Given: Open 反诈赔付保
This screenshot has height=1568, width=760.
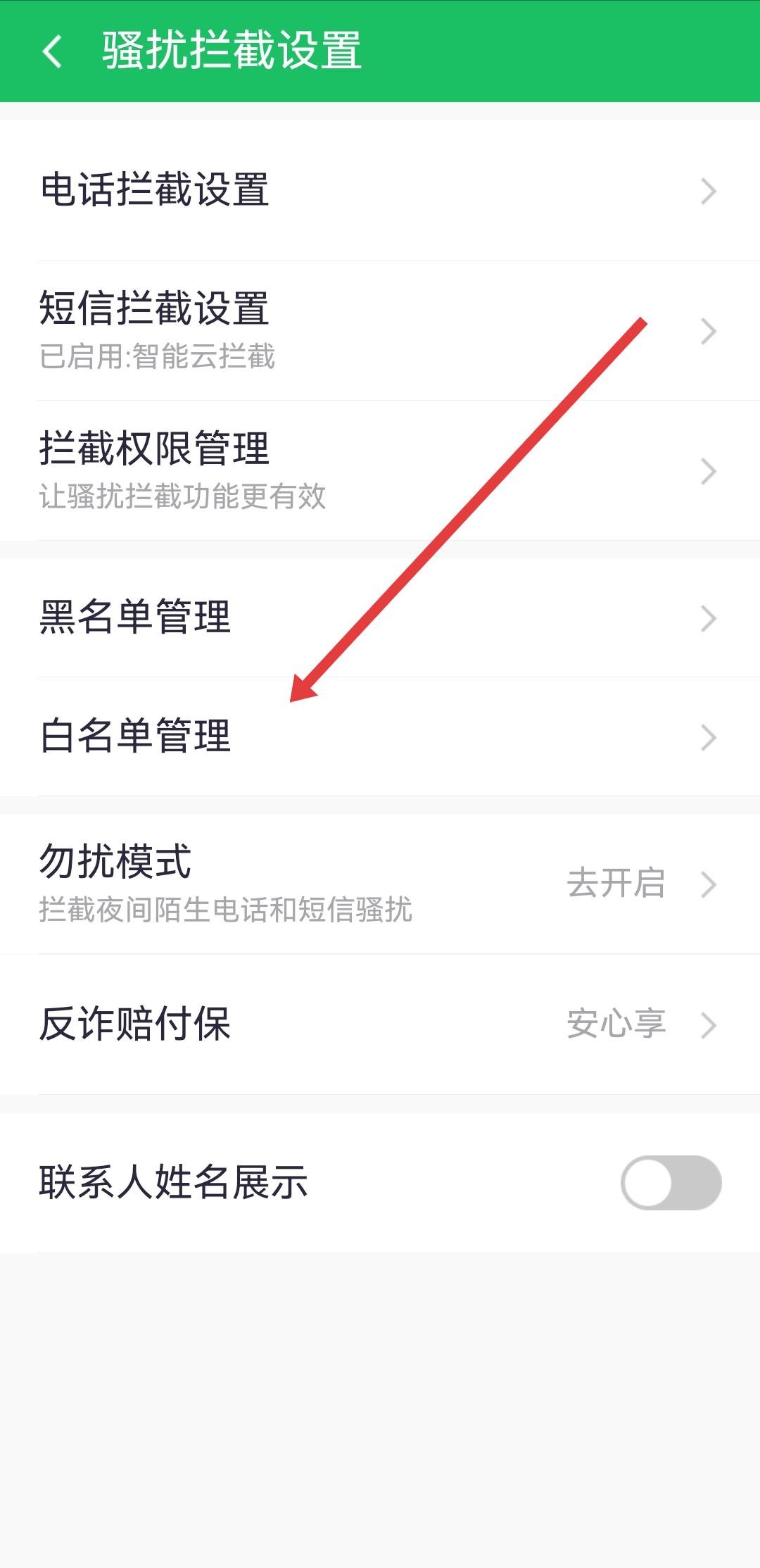Looking at the screenshot, I should click(x=380, y=1024).
